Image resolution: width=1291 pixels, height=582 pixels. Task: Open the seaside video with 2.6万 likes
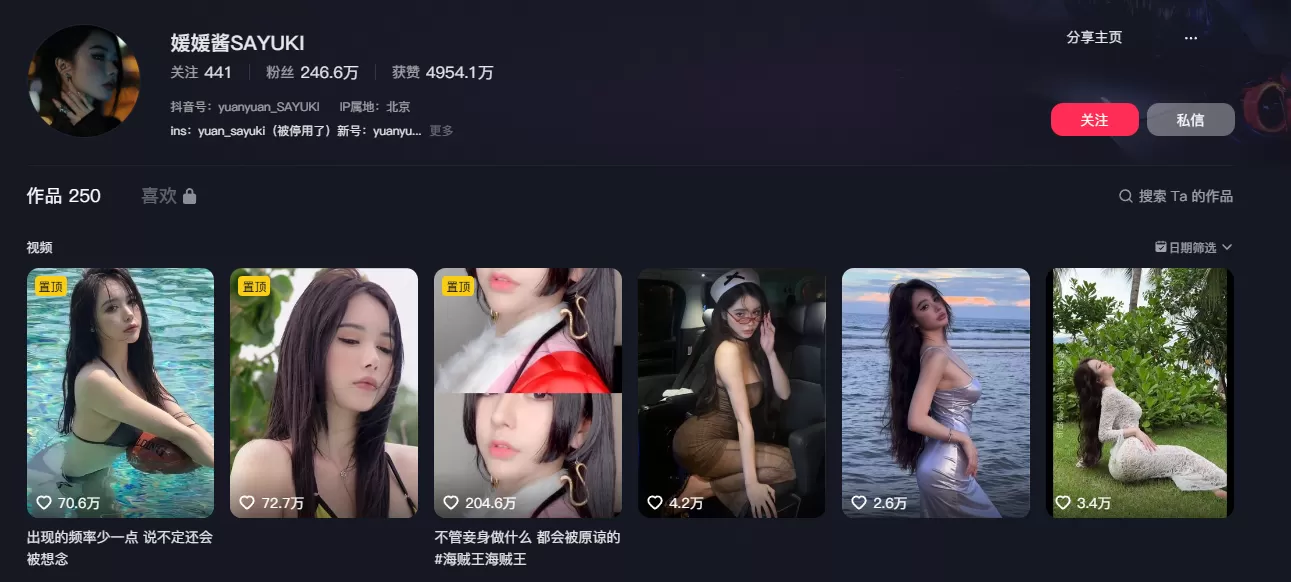click(x=936, y=392)
